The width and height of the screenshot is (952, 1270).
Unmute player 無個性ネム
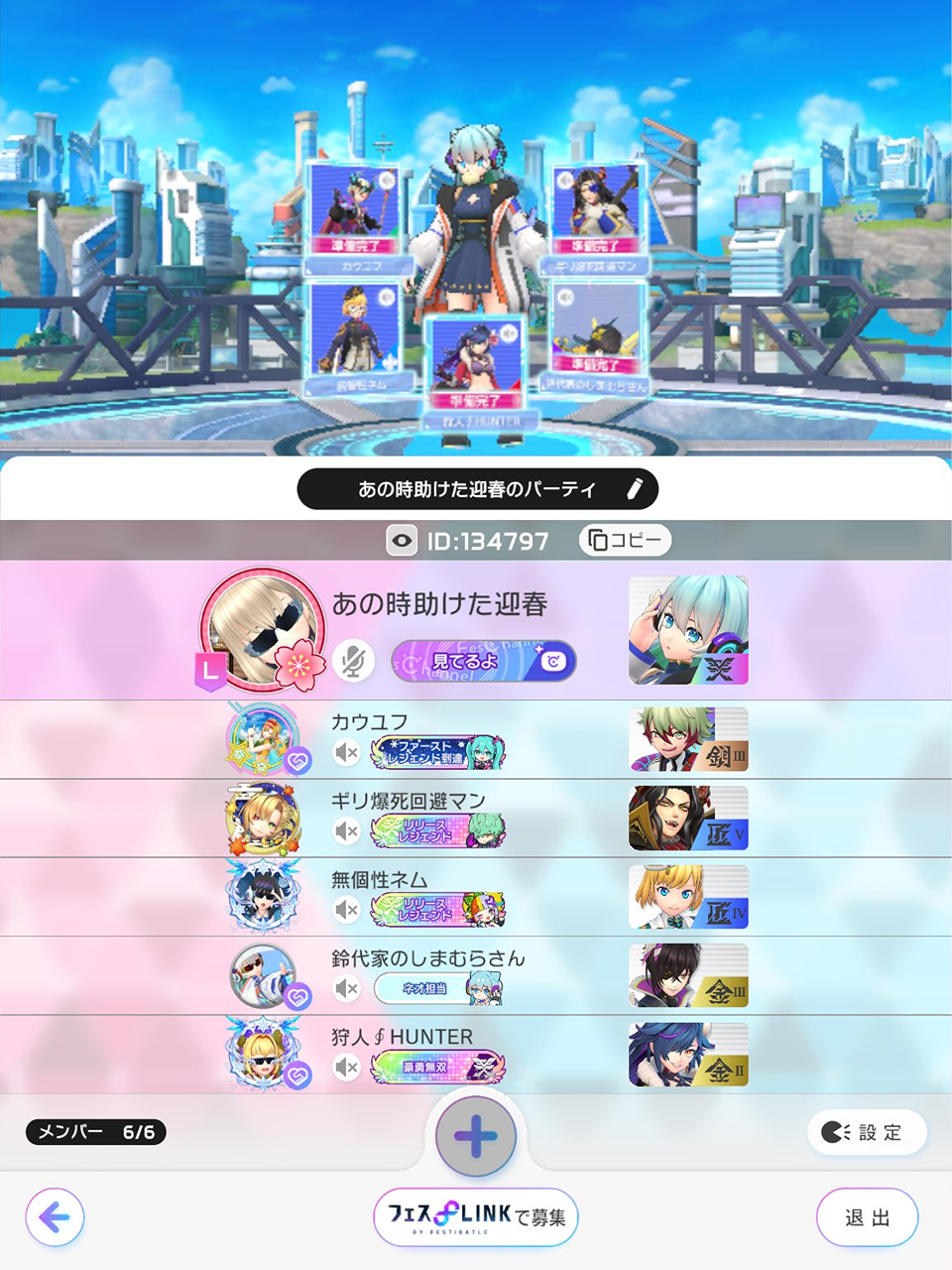coord(346,909)
